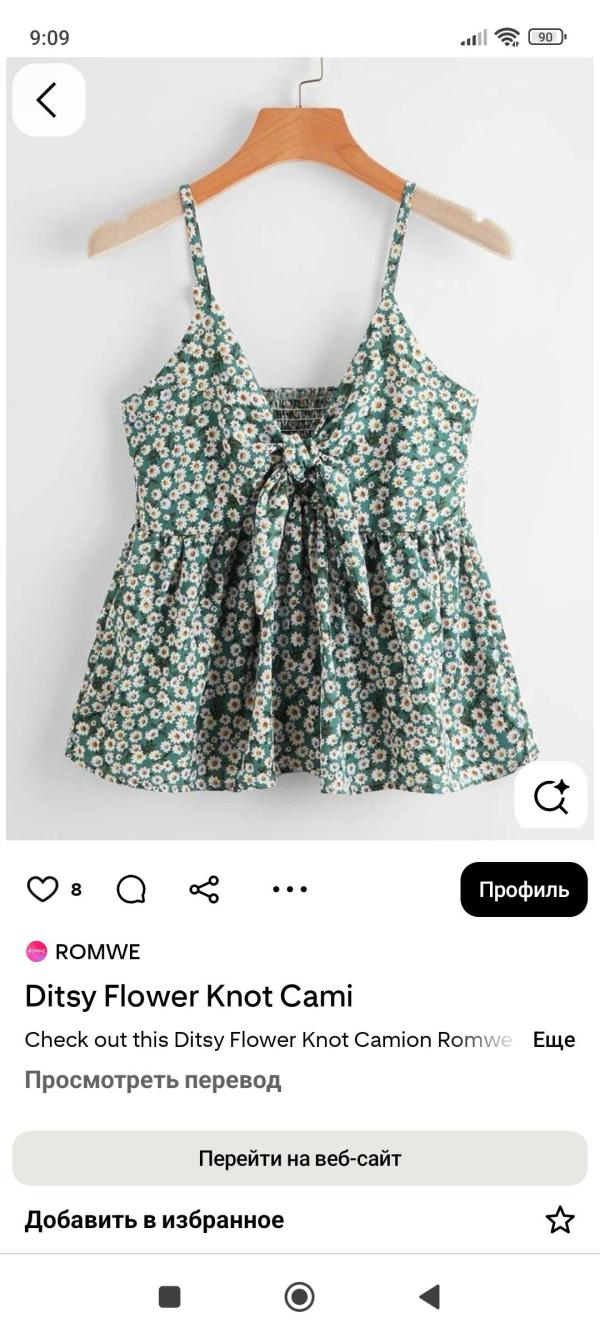
Task: Tap Перейти на веб-сайт
Action: pos(300,1159)
